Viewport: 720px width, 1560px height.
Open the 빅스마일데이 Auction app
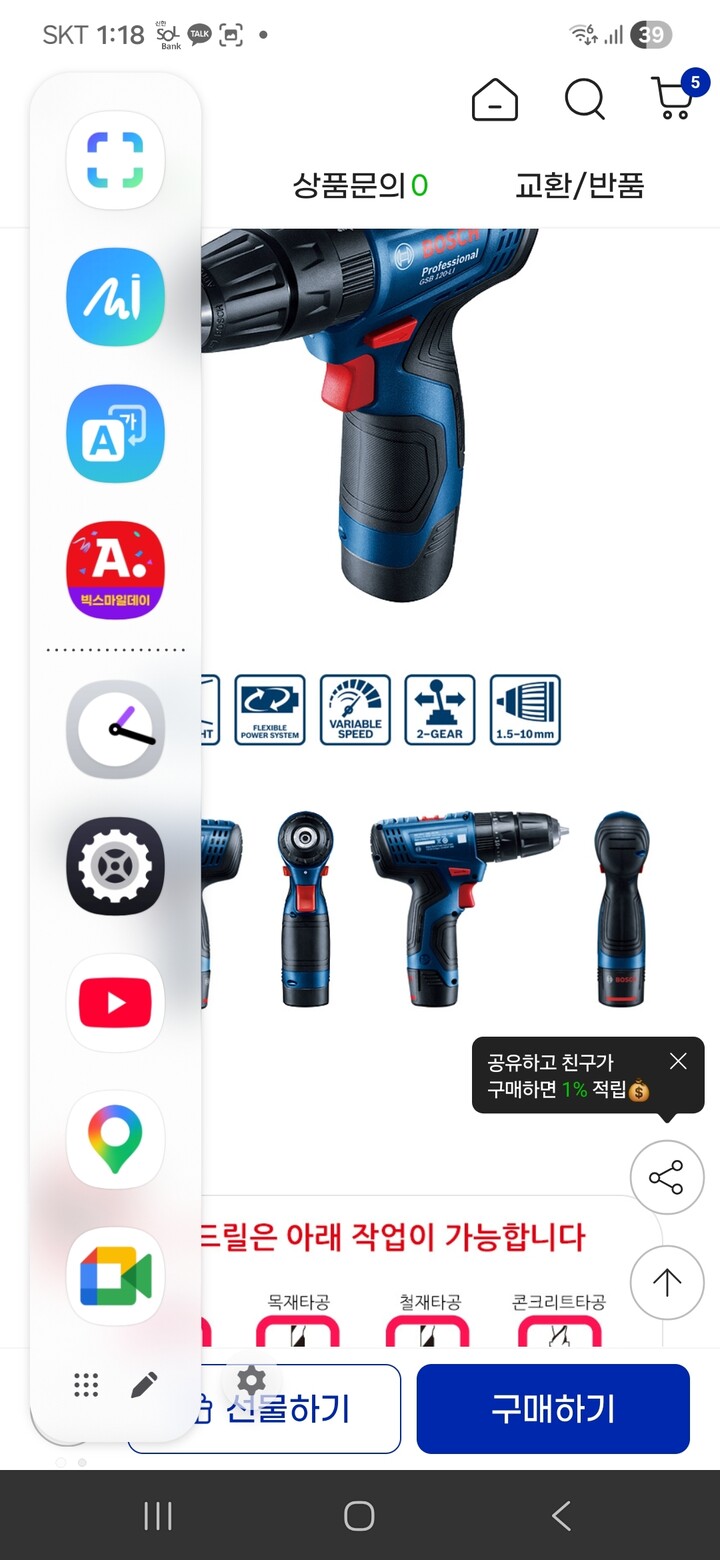click(x=115, y=570)
